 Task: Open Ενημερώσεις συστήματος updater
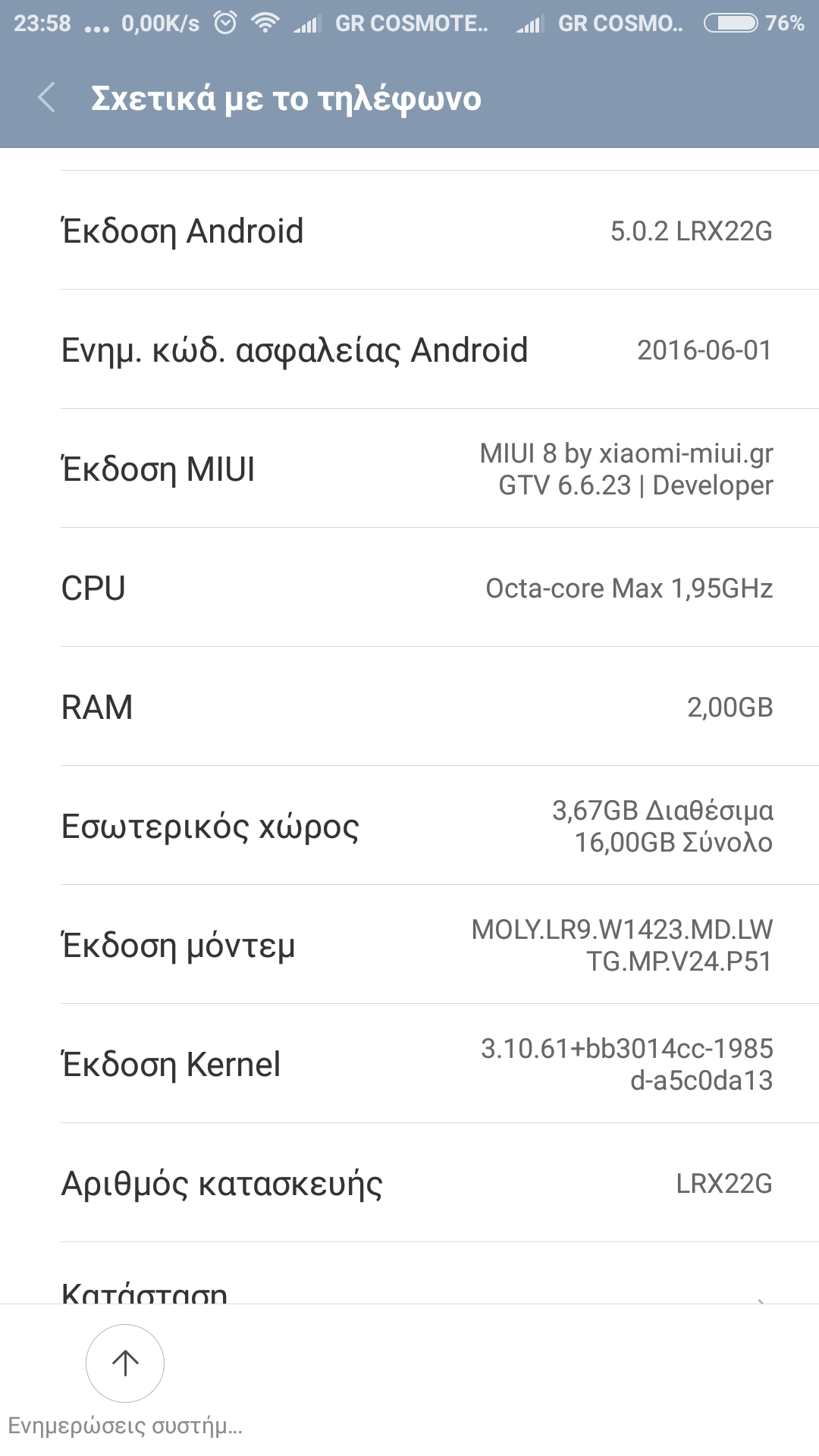tap(125, 1363)
